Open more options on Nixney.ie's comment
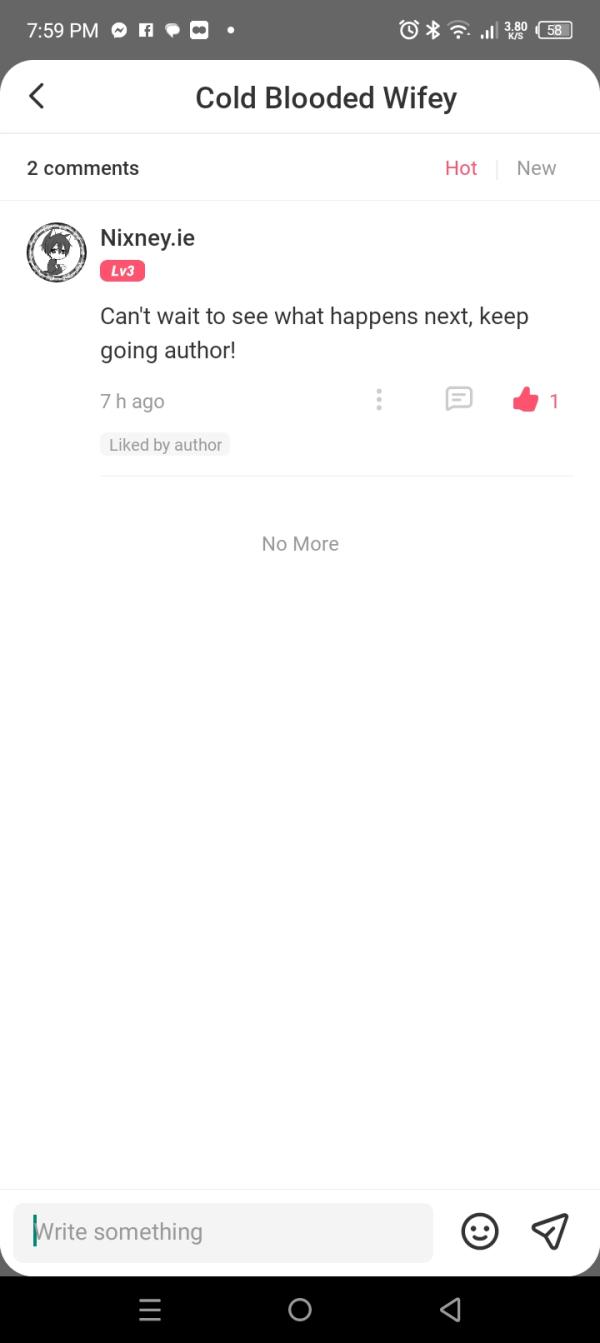The image size is (600, 1343). pyautogui.click(x=379, y=400)
